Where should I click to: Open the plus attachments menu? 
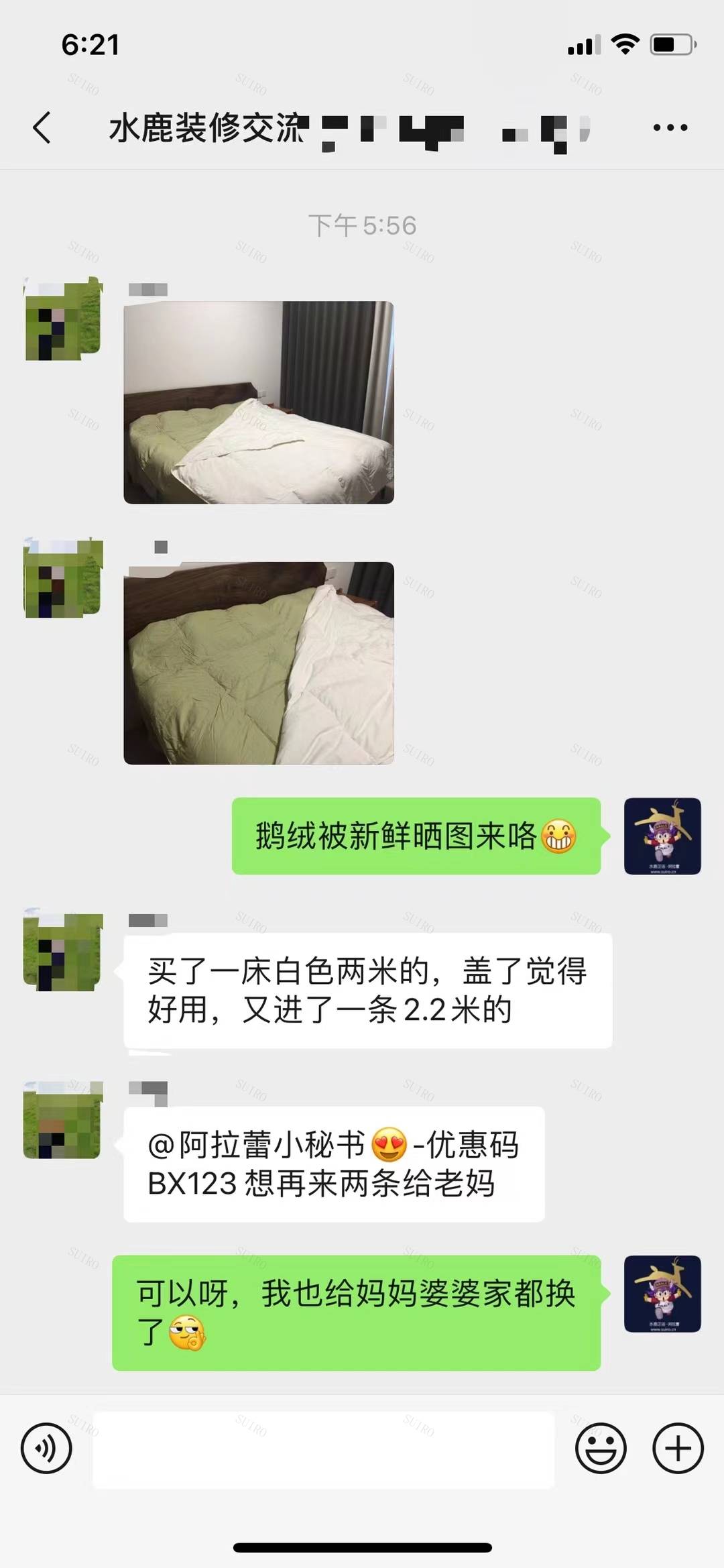coord(678,1449)
